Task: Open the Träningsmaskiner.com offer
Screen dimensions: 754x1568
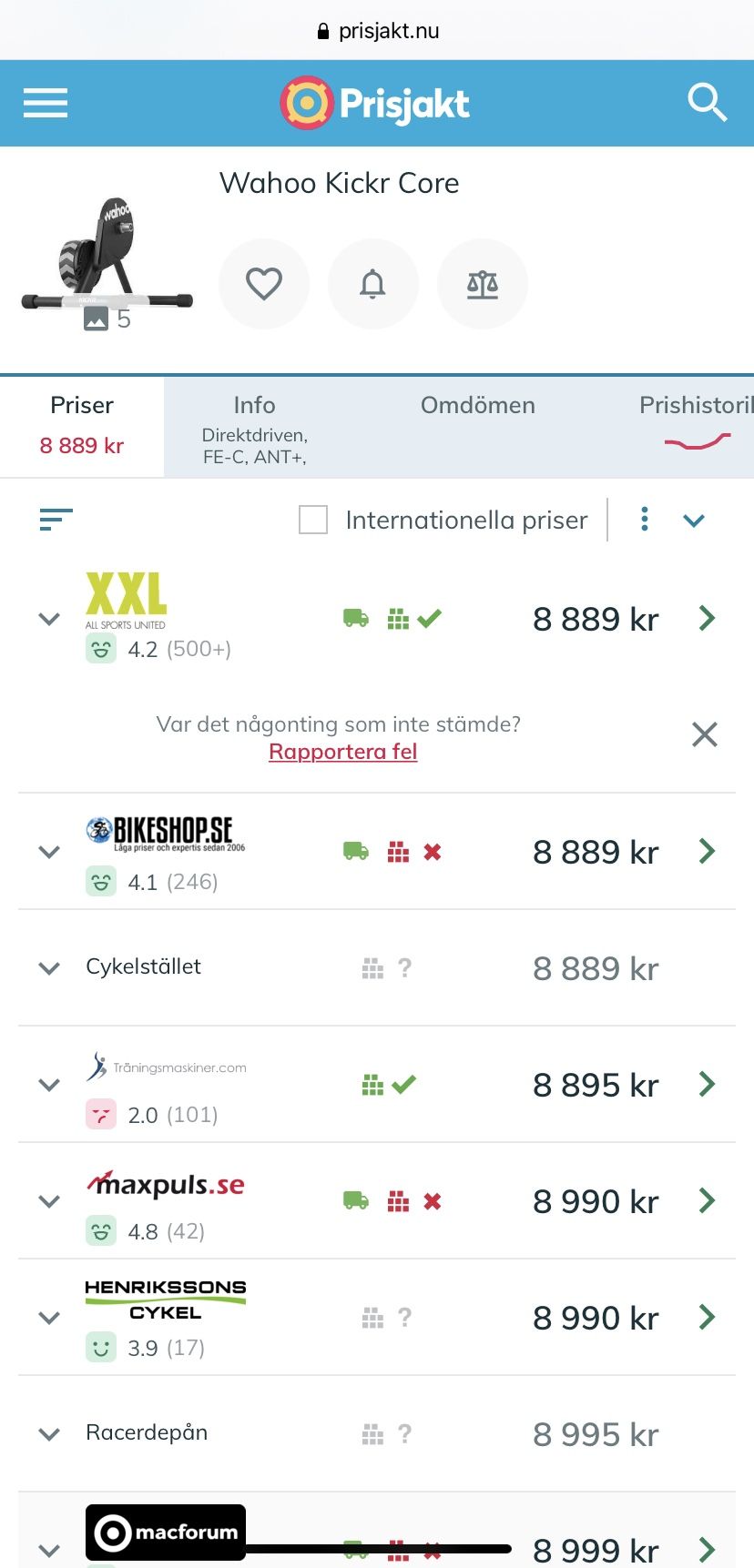Action: 707,1085
